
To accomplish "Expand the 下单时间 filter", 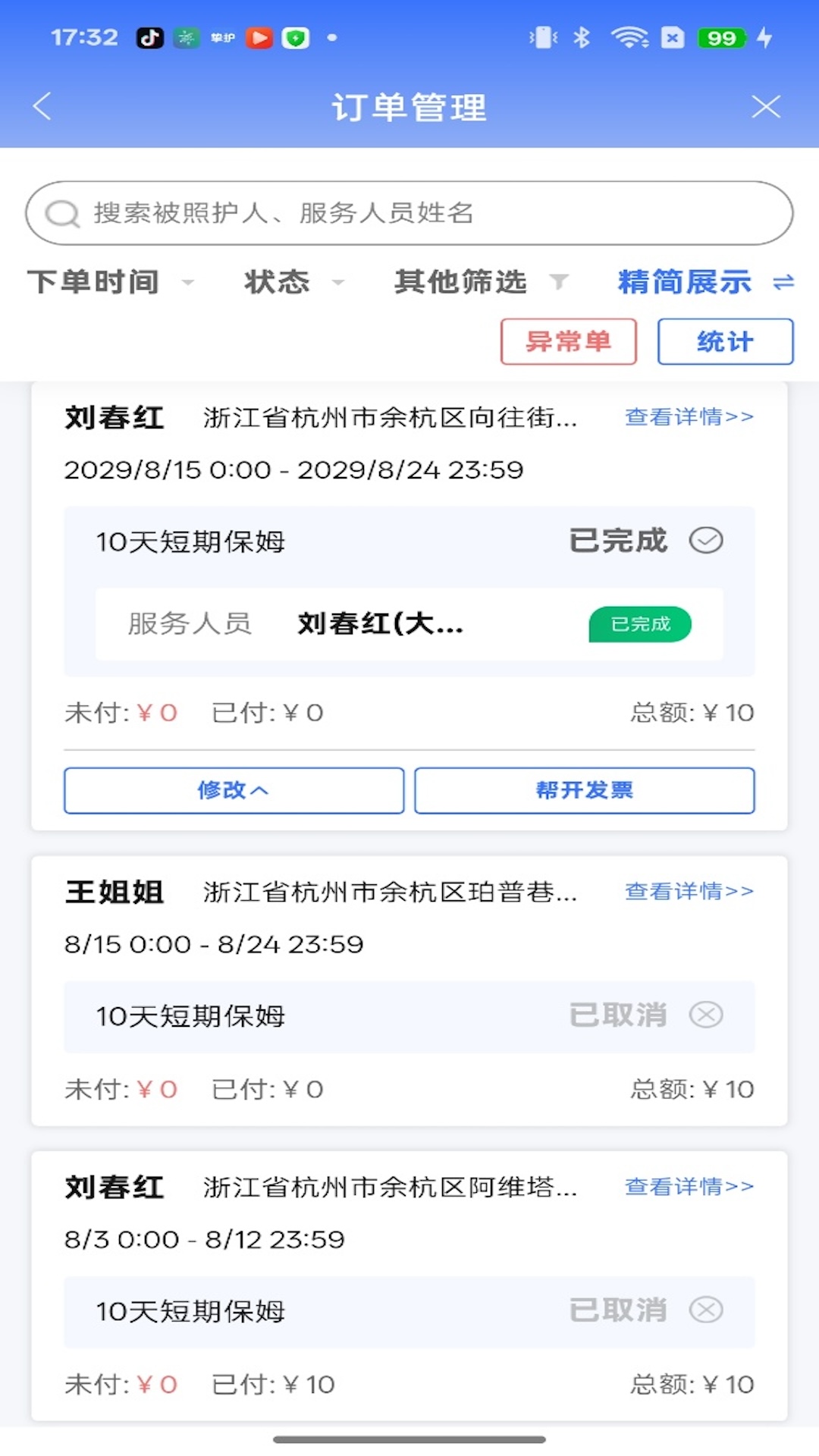I will coord(111,282).
